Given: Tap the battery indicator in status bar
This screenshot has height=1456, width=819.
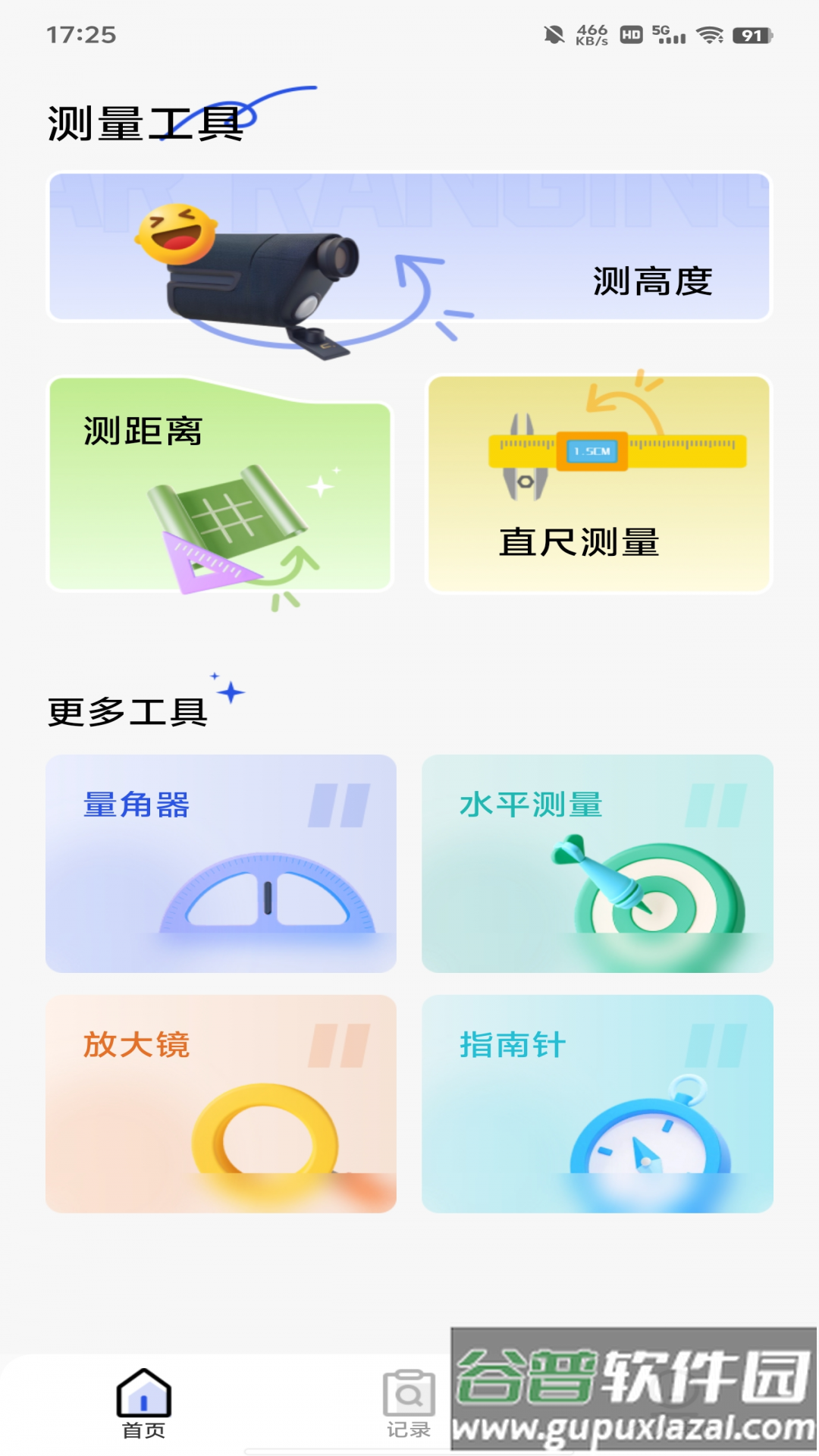Looking at the screenshot, I should pyautogui.click(x=750, y=33).
